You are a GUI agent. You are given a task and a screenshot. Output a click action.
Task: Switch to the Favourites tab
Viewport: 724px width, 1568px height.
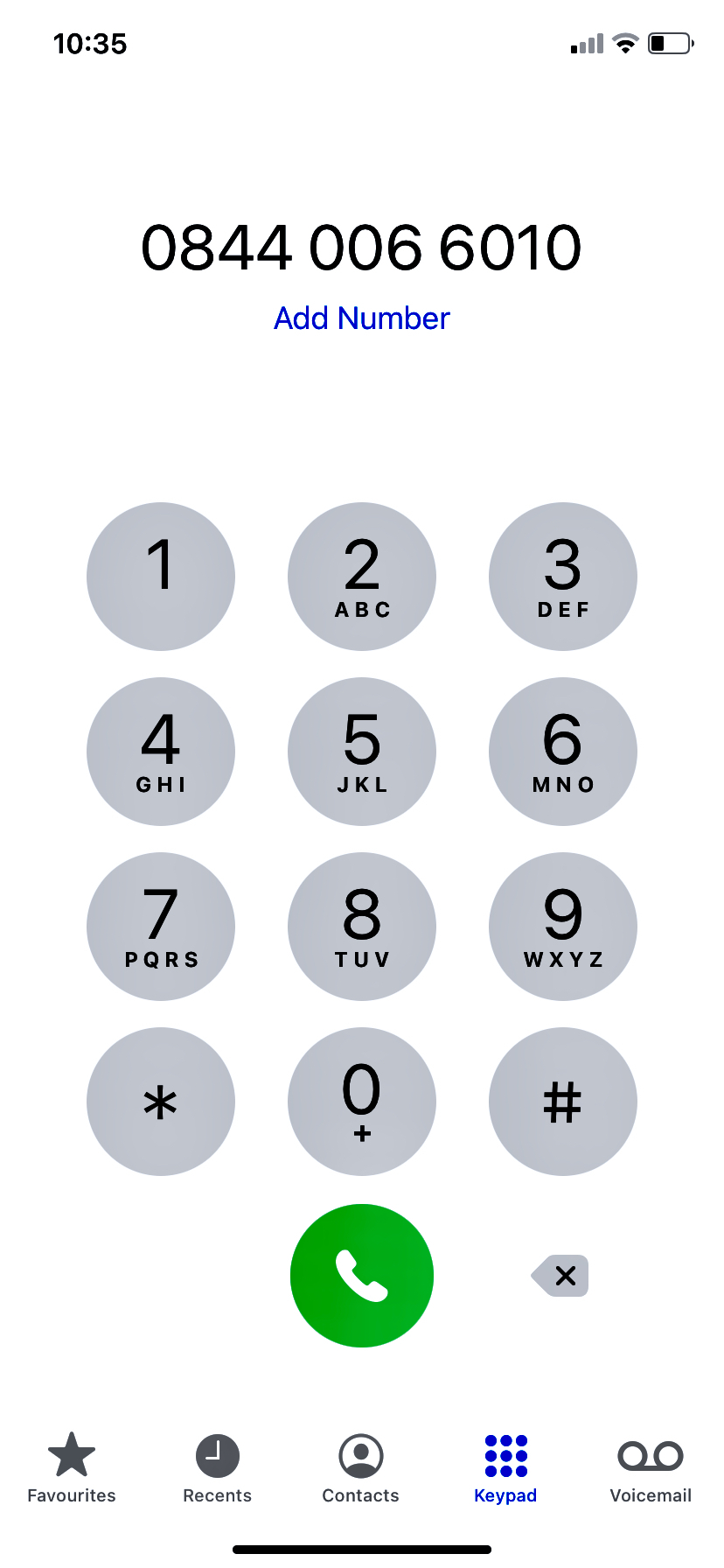(x=72, y=1468)
